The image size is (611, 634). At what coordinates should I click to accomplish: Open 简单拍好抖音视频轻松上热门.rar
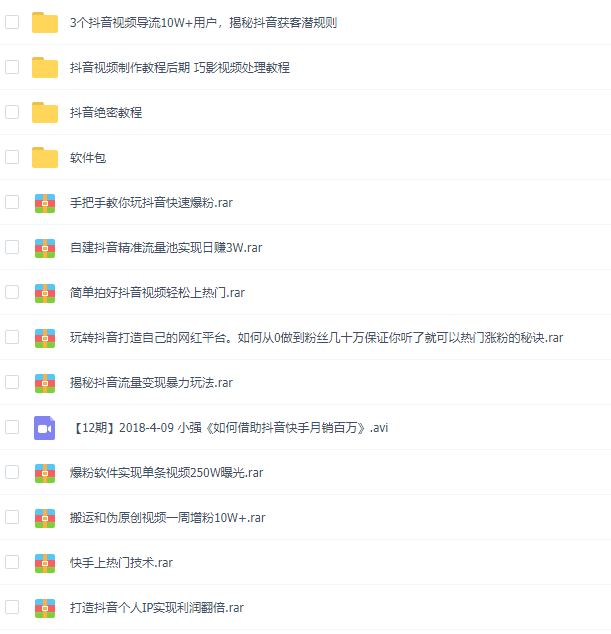point(157,293)
